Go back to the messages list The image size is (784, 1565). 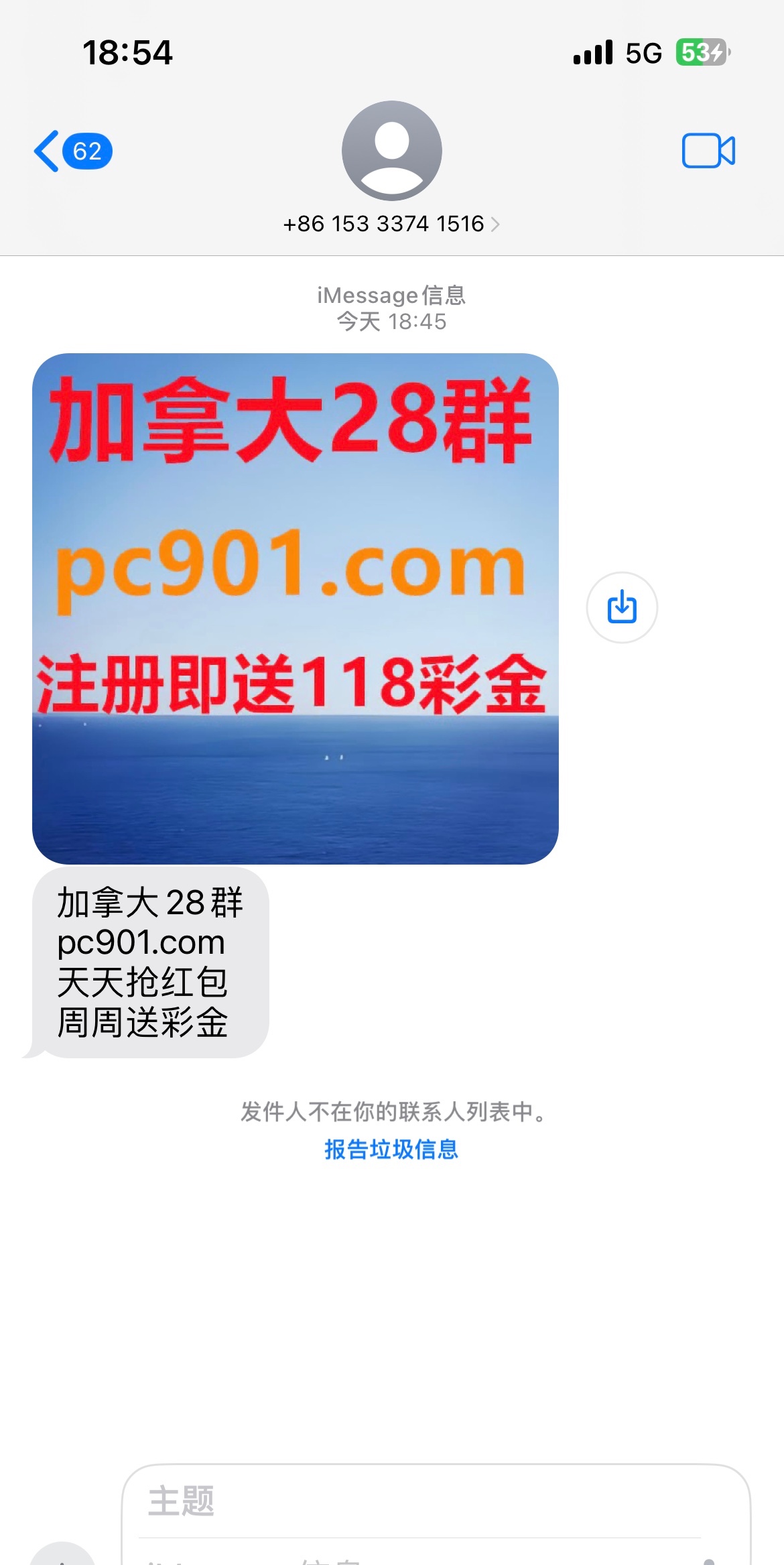[71, 151]
